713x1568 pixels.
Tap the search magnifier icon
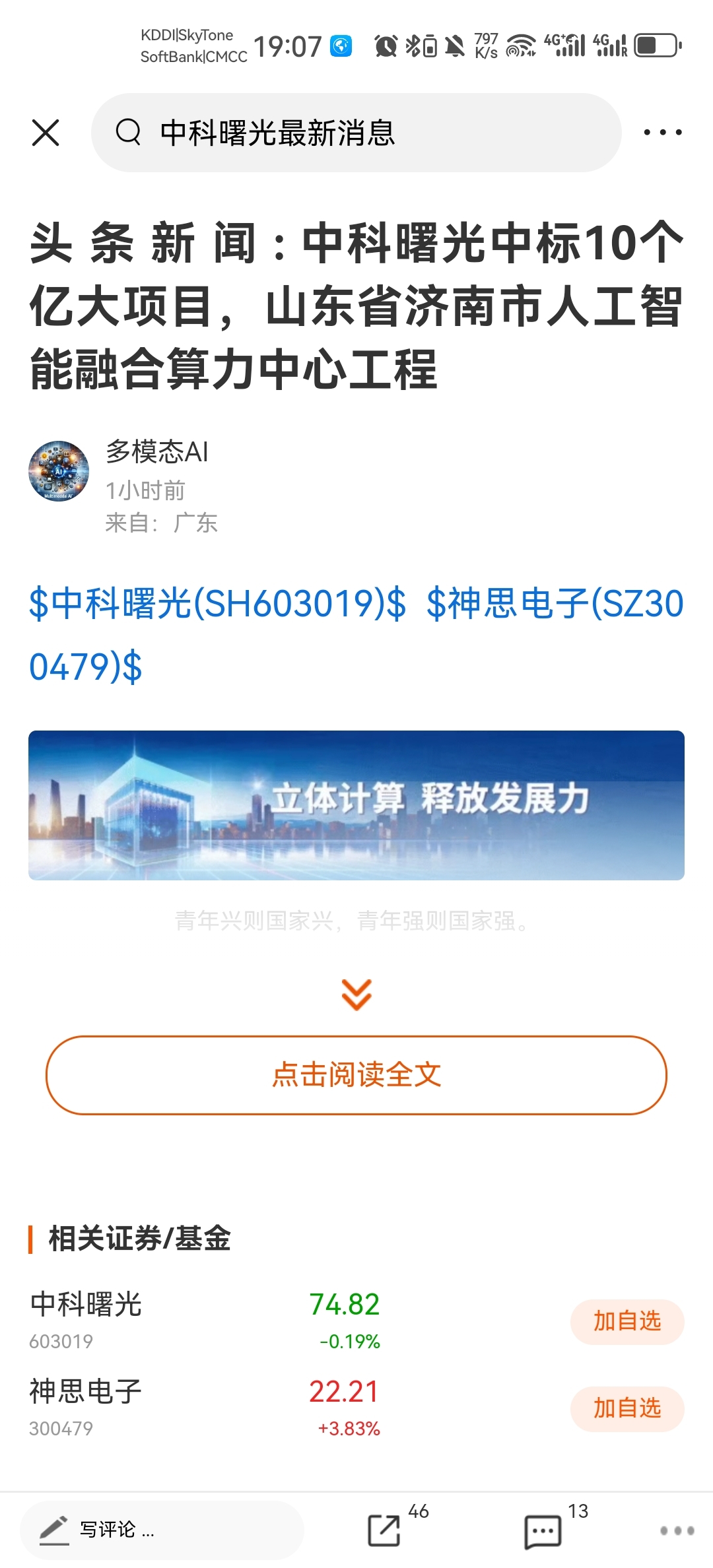pyautogui.click(x=129, y=132)
